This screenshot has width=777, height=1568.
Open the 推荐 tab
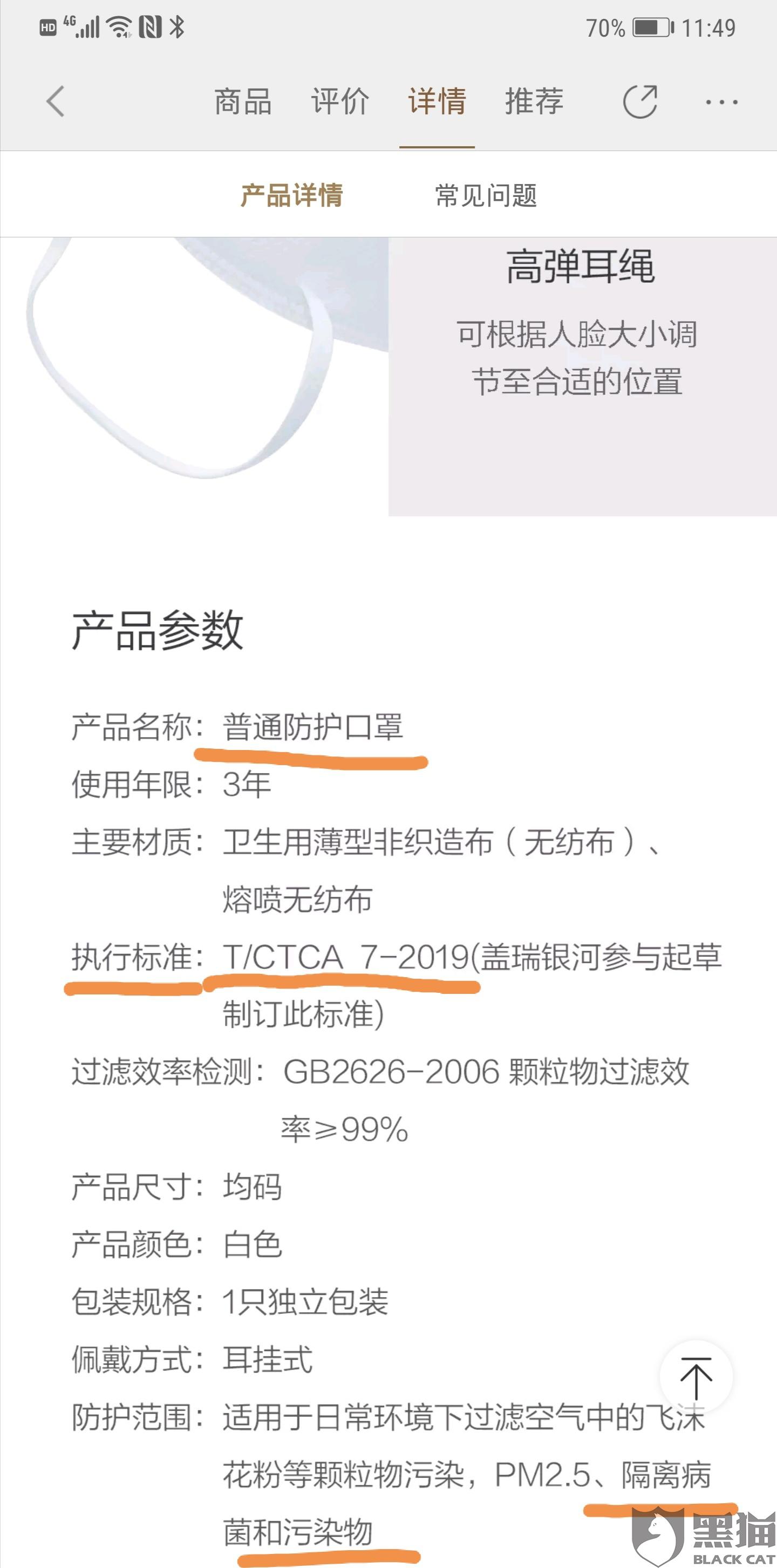click(x=534, y=101)
